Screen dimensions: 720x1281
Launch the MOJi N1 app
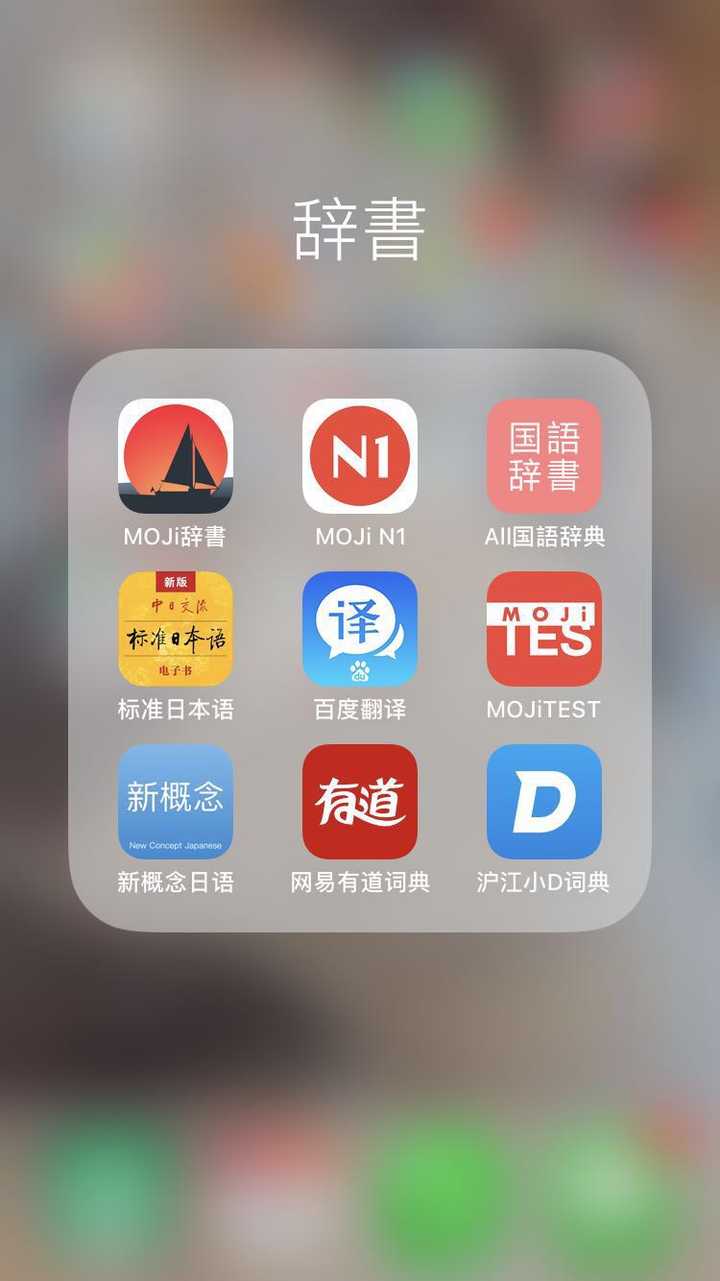click(360, 456)
